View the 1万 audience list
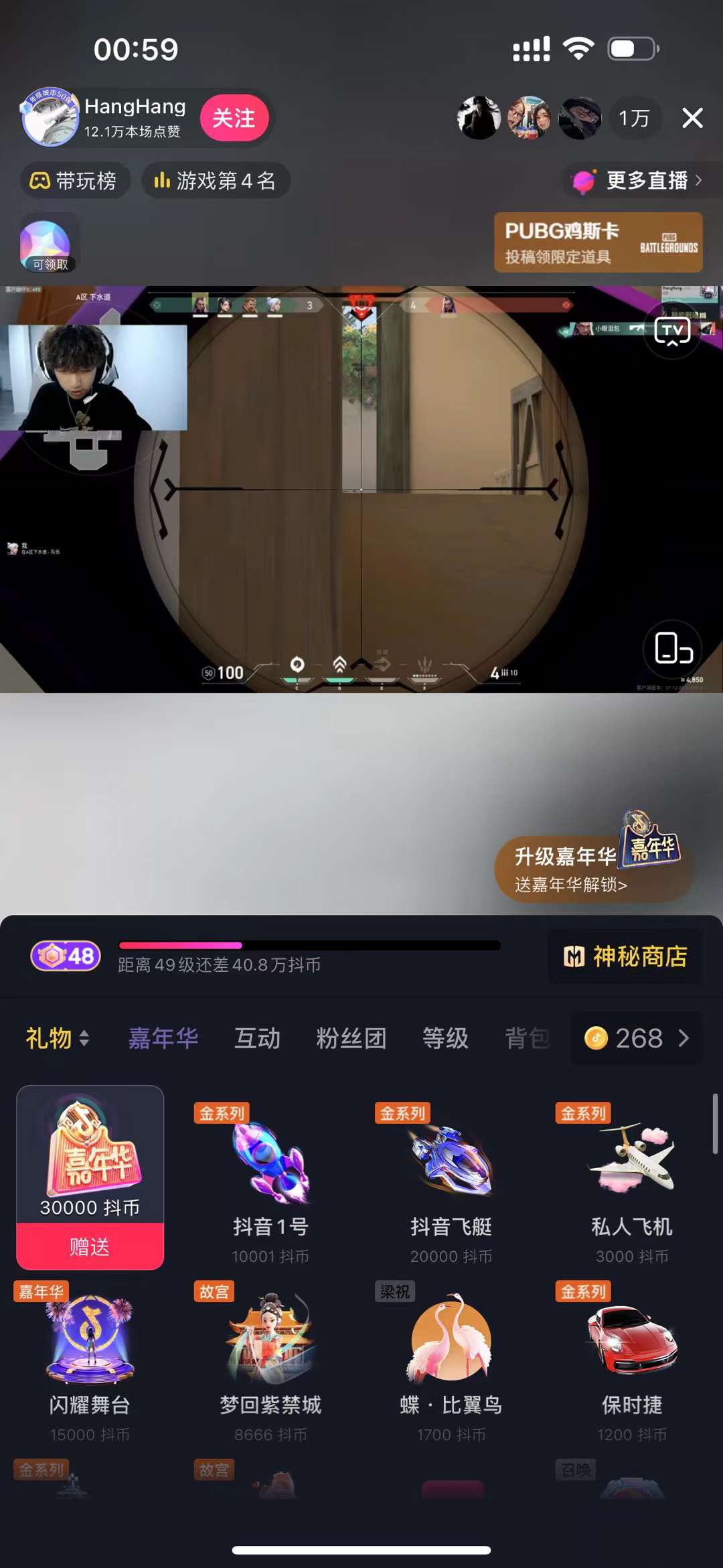 pos(633,119)
